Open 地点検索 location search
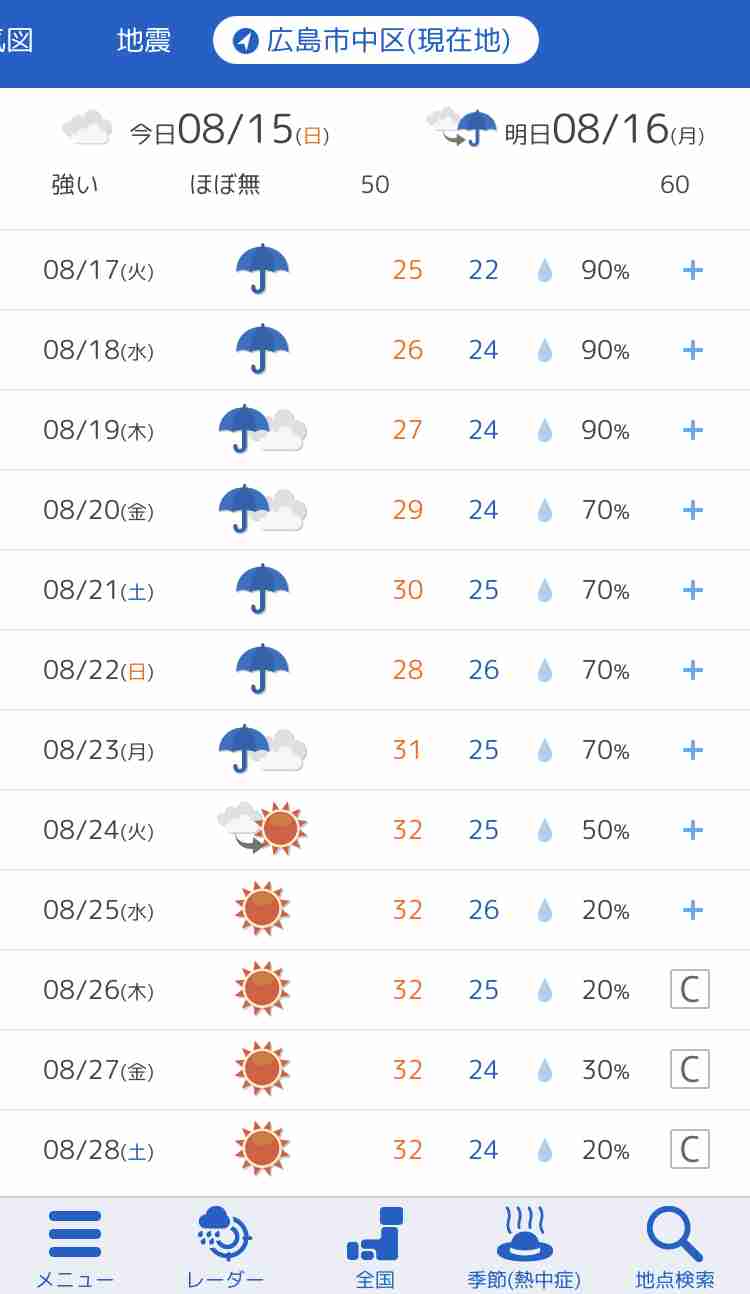750x1294 pixels. coord(675,1247)
